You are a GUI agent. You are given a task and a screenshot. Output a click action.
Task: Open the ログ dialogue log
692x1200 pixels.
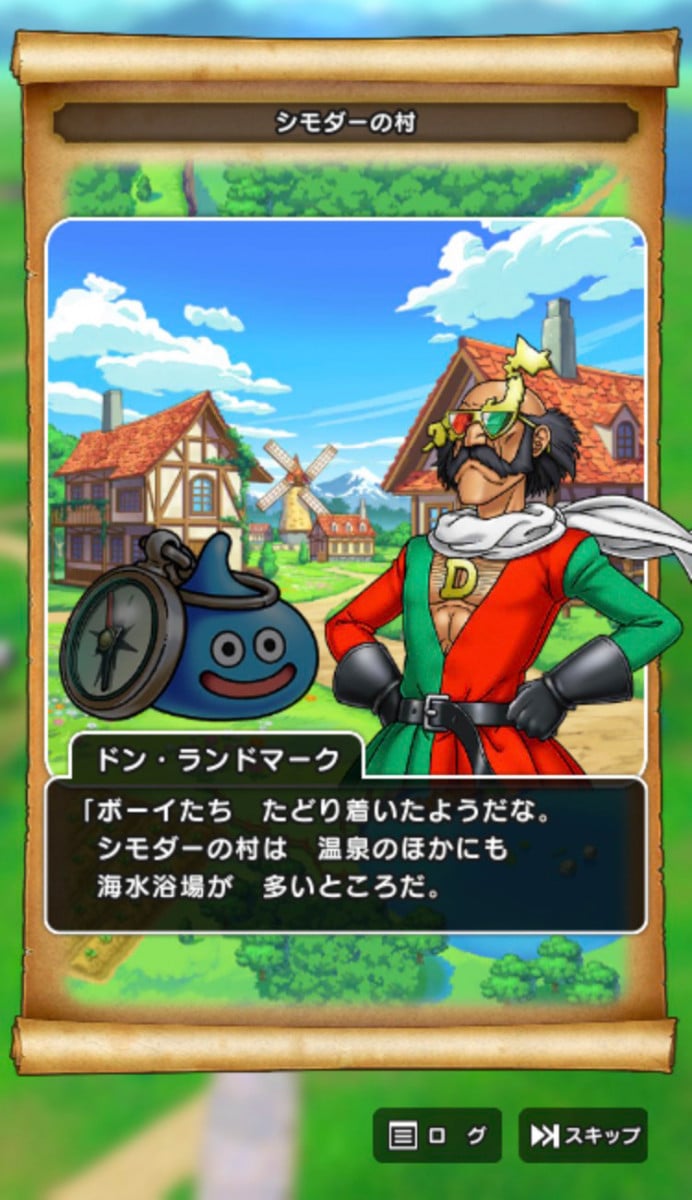point(437,1135)
